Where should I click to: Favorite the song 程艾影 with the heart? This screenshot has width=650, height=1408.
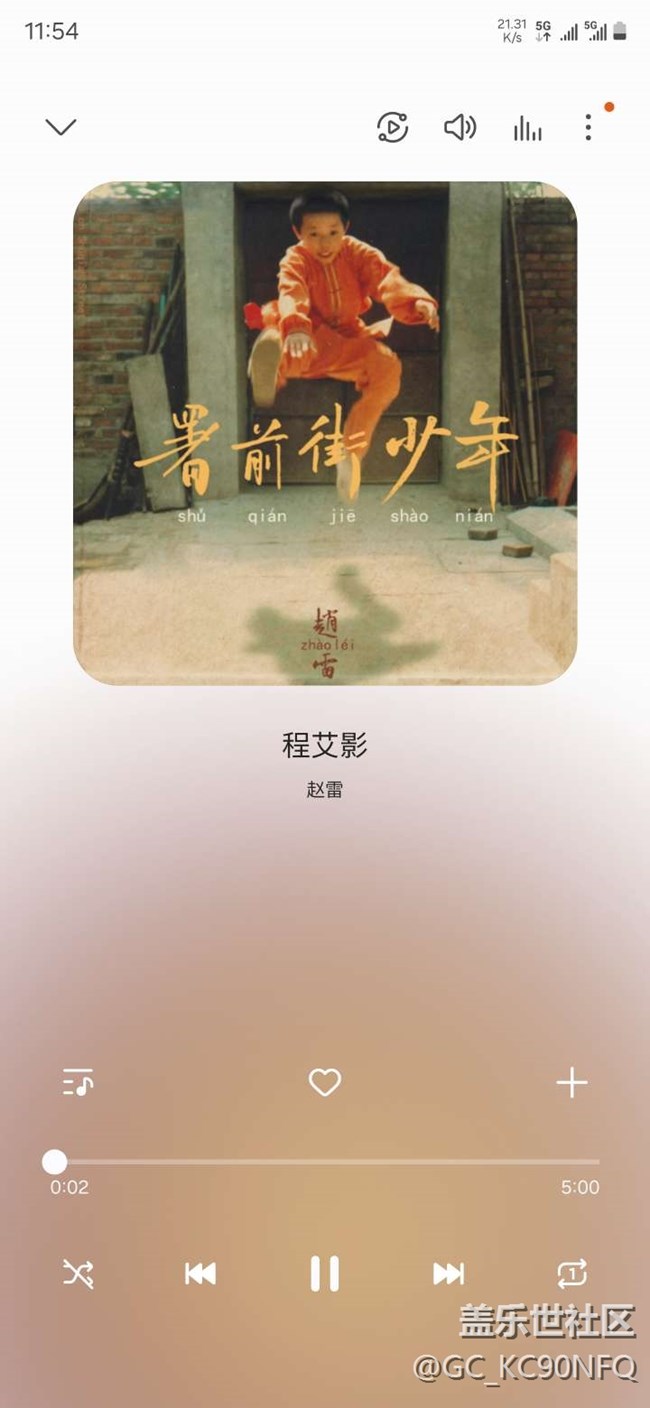[325, 1082]
